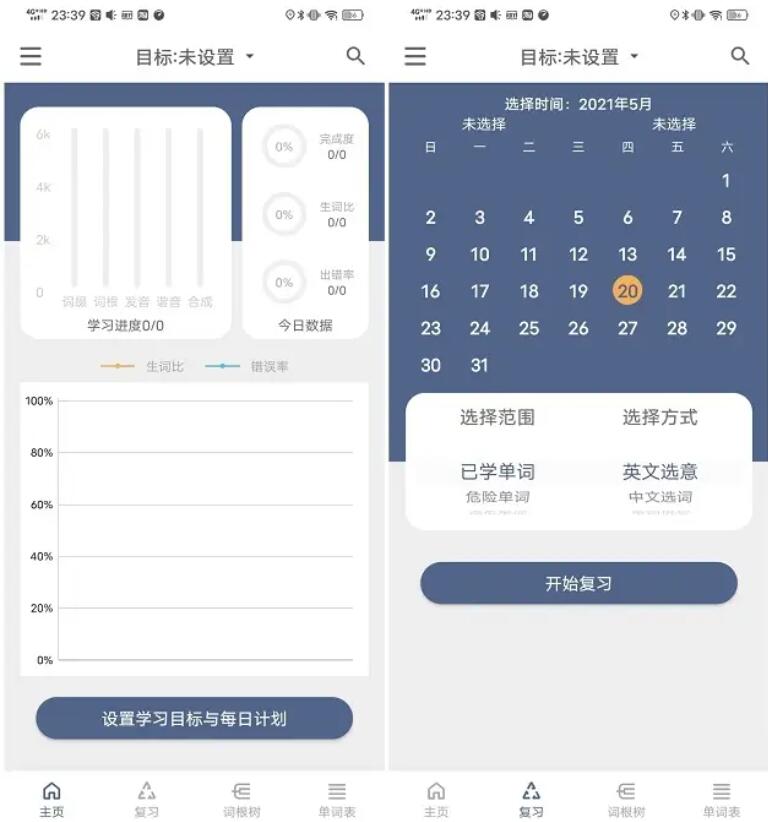Start review with 开始复习 button
Image resolution: width=768 pixels, height=822 pixels.
click(578, 584)
